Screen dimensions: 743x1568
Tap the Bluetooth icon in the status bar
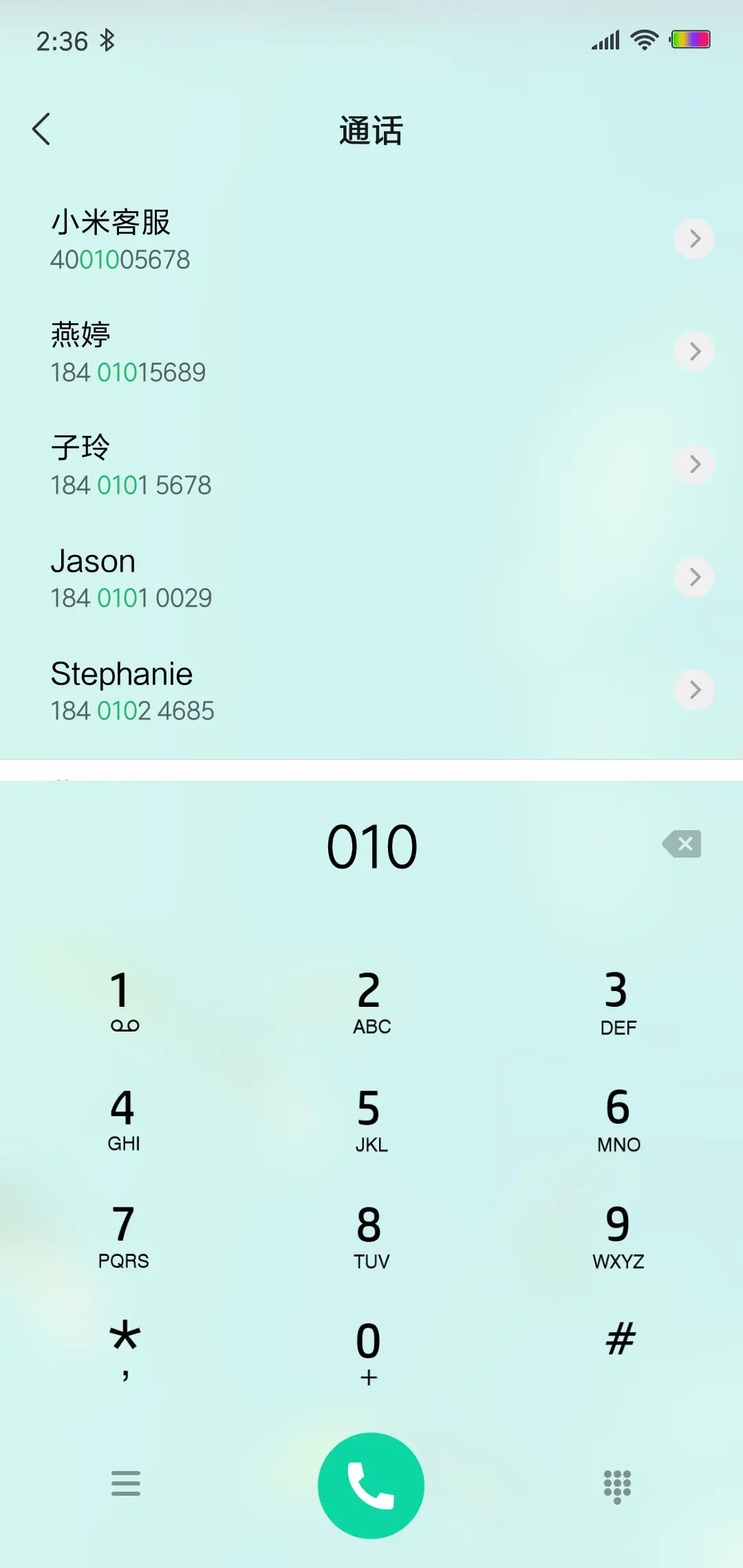[x=107, y=40]
